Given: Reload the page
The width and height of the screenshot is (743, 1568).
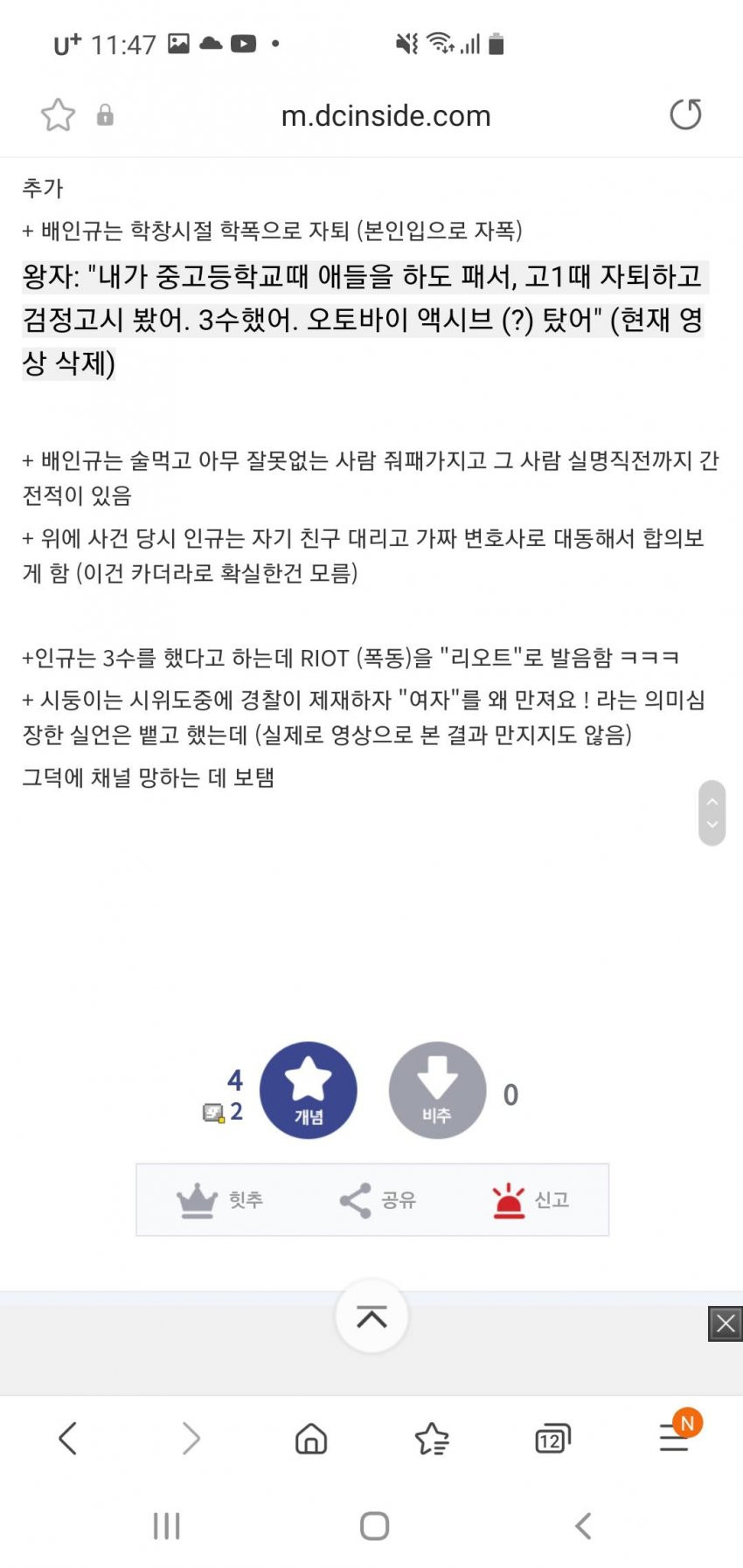Looking at the screenshot, I should pyautogui.click(x=685, y=114).
